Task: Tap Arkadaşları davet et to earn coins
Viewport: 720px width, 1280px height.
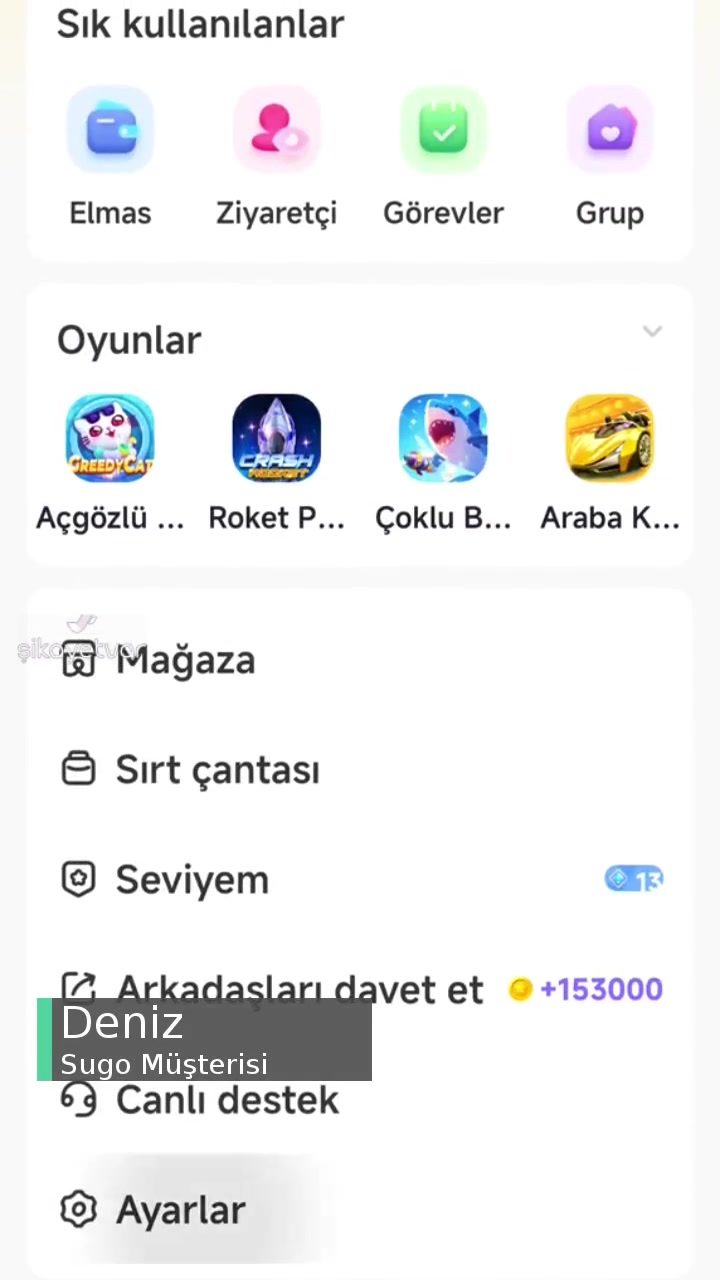Action: click(299, 988)
